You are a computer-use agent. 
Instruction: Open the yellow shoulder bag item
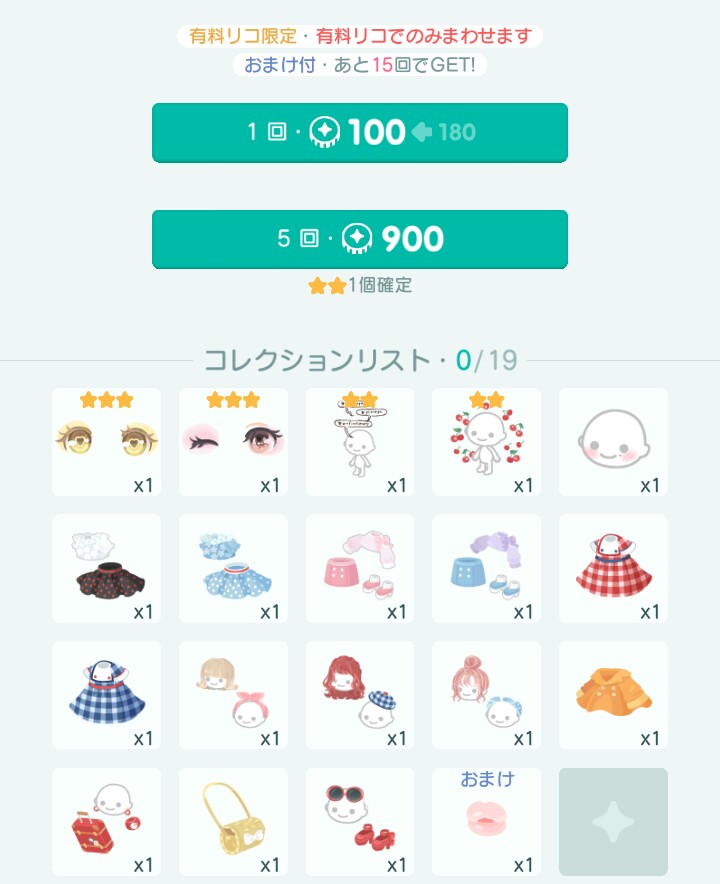pos(233,822)
